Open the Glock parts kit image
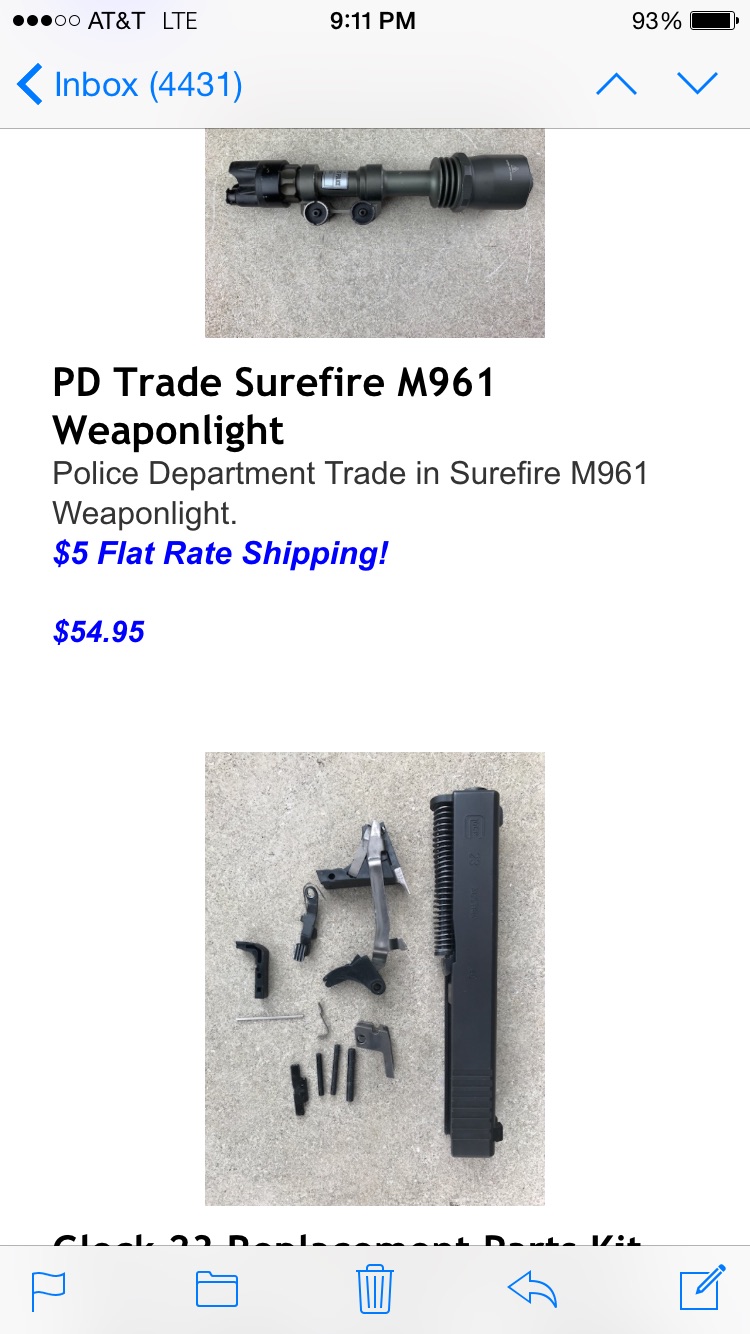 point(375,978)
